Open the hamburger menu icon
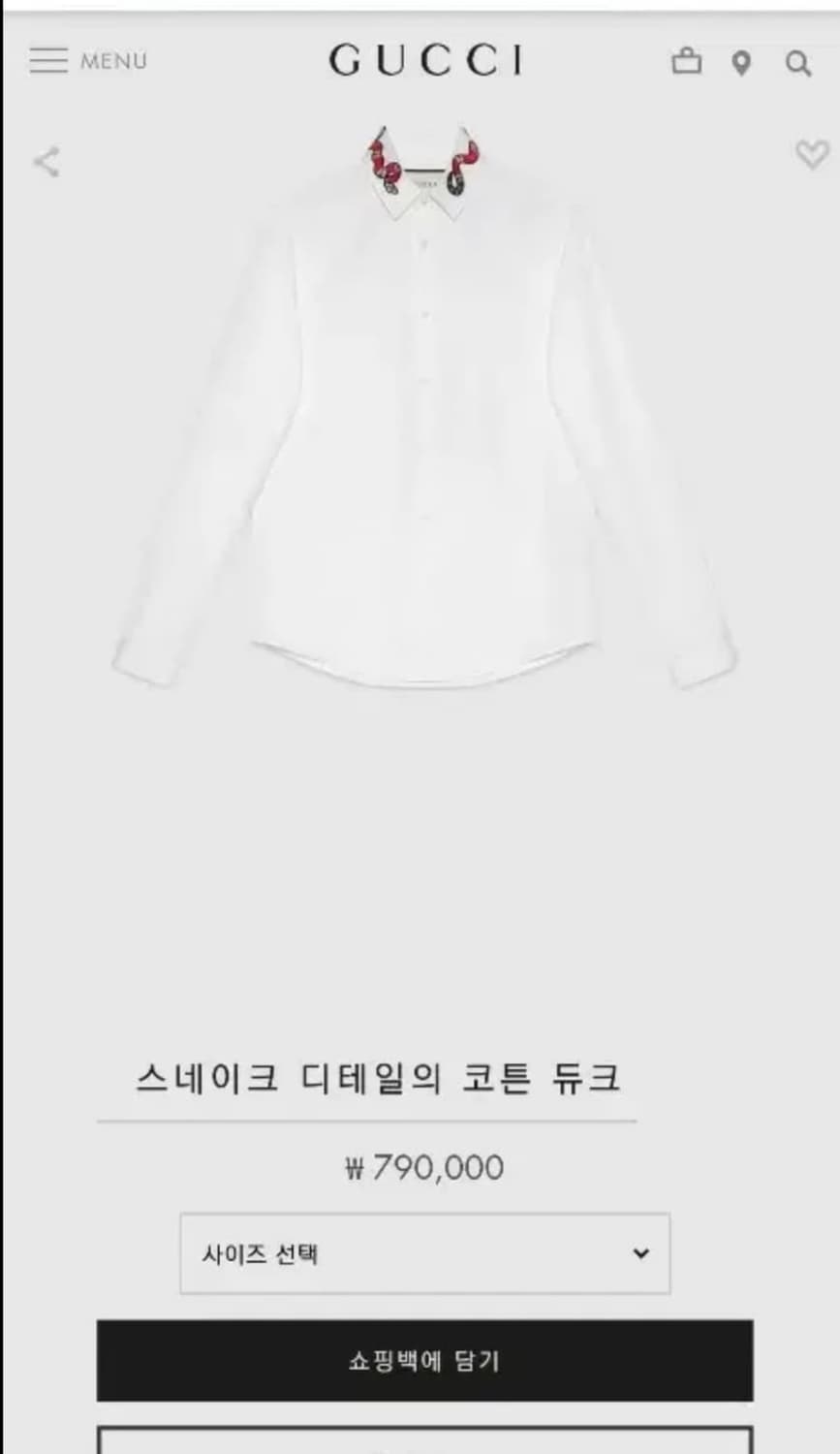This screenshot has width=840, height=1454. (47, 62)
